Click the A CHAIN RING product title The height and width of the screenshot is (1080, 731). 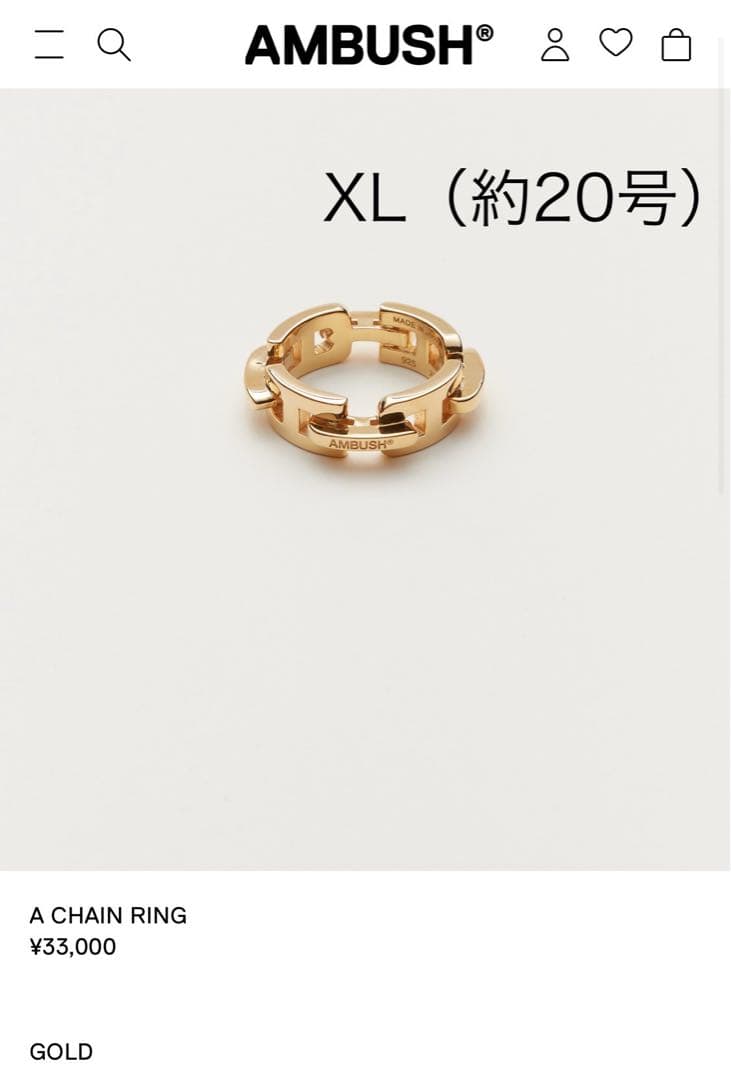pos(108,916)
